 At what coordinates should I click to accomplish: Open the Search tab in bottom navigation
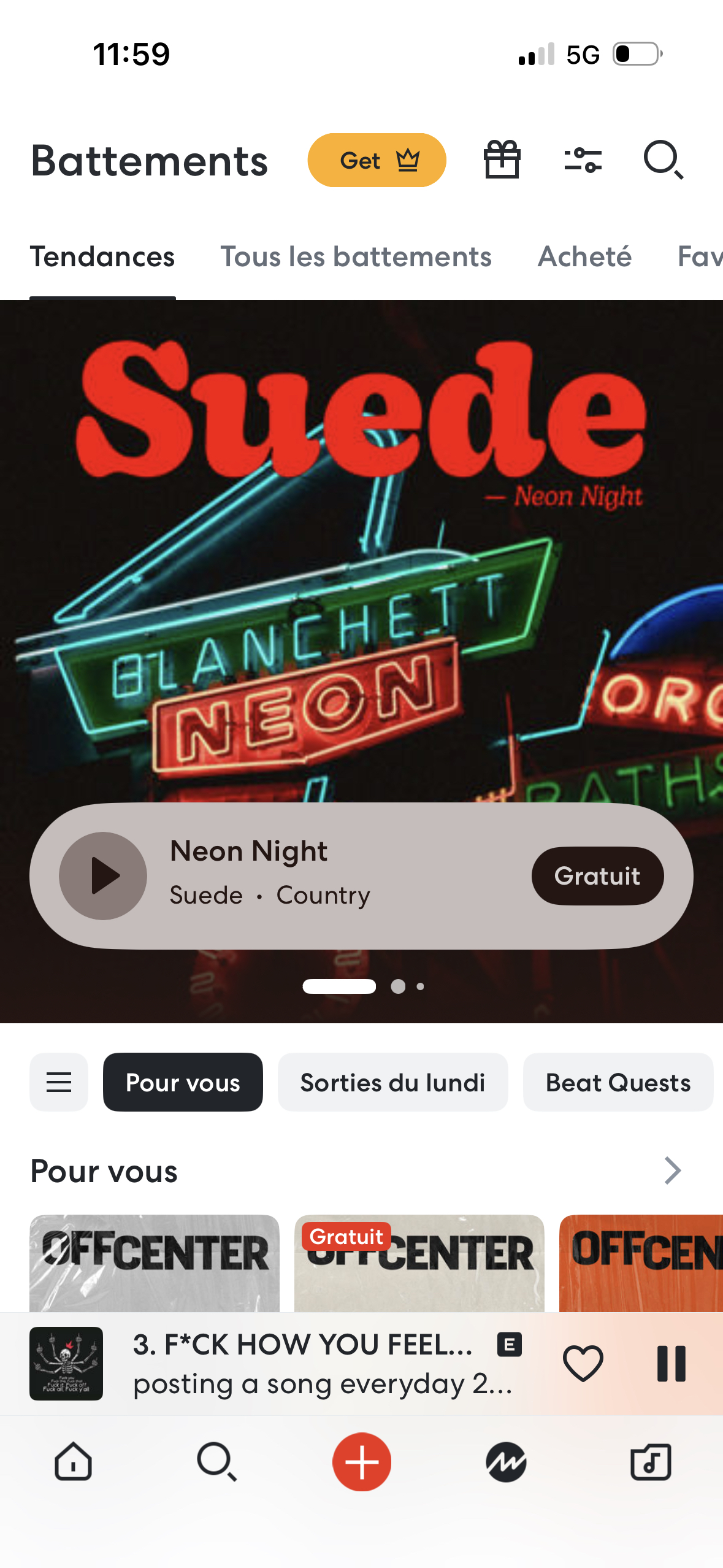(217, 1461)
